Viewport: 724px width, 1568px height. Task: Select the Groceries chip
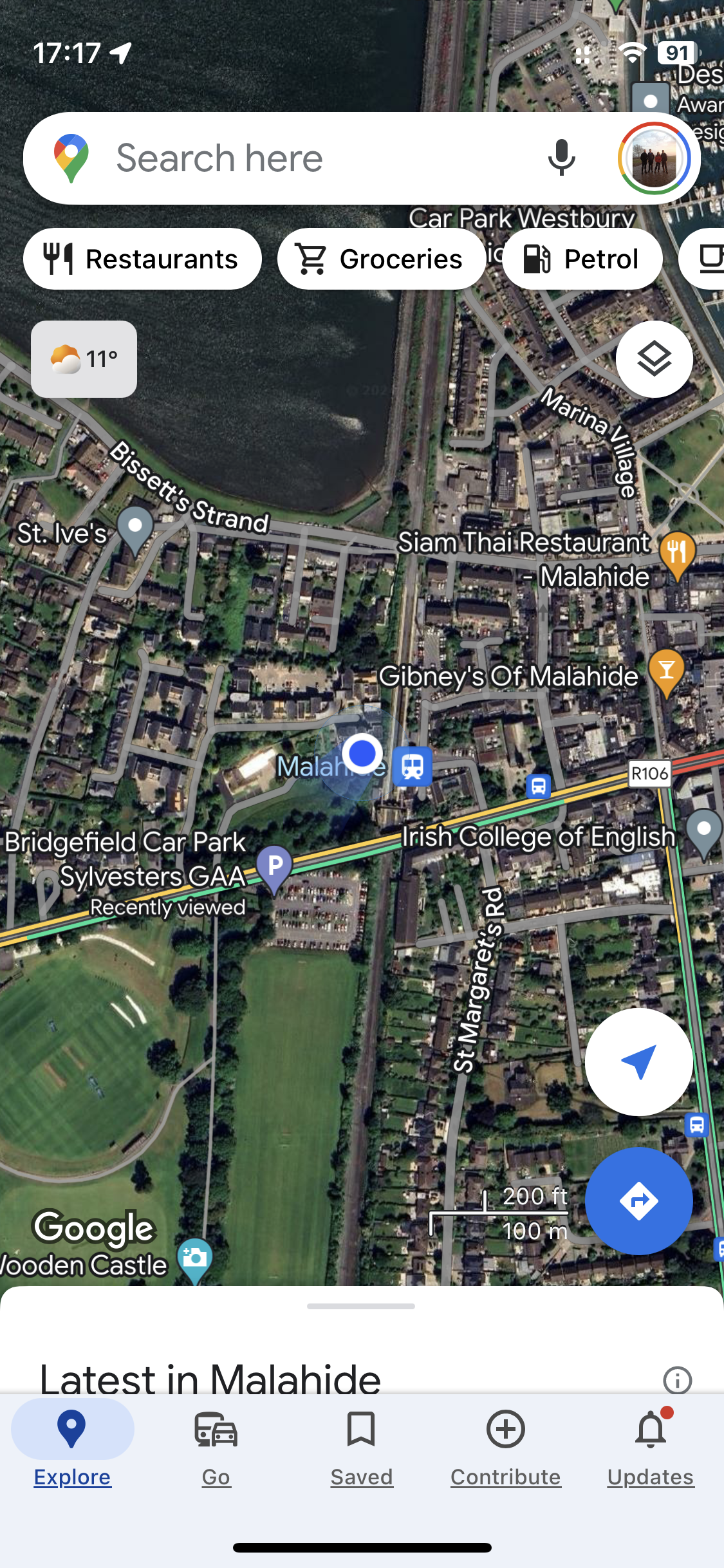point(381,259)
